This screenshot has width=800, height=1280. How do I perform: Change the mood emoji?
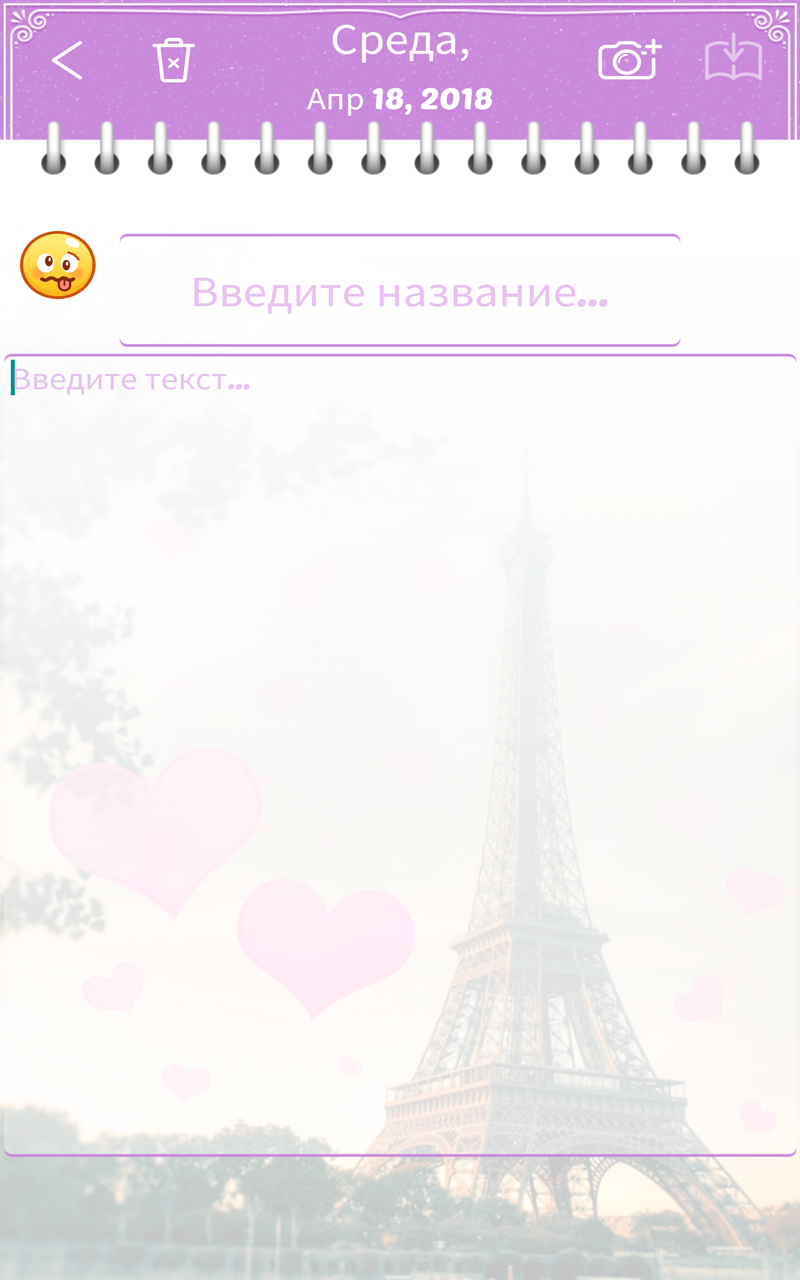tap(58, 265)
